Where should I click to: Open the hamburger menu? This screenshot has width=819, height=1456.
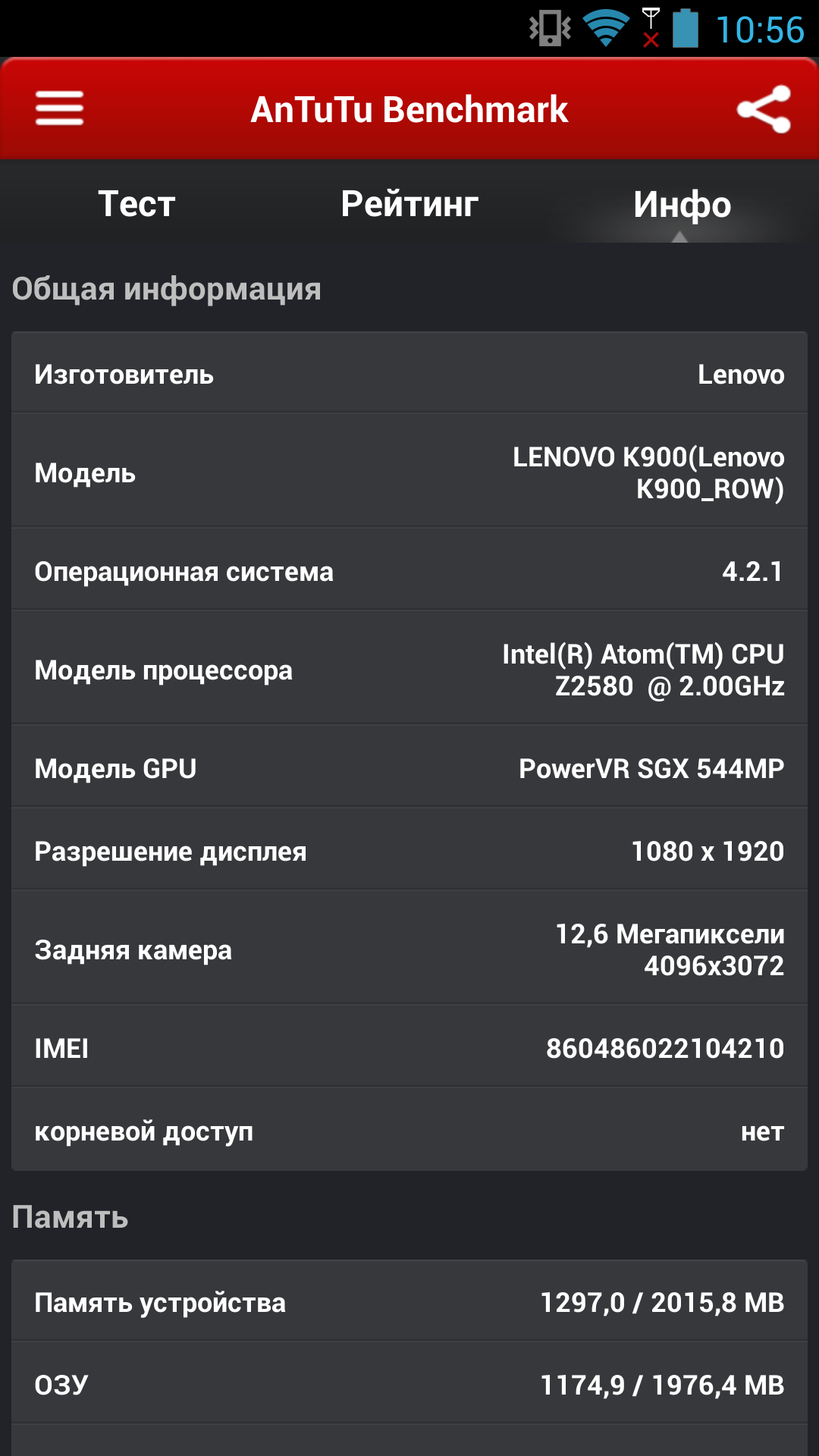click(x=59, y=108)
